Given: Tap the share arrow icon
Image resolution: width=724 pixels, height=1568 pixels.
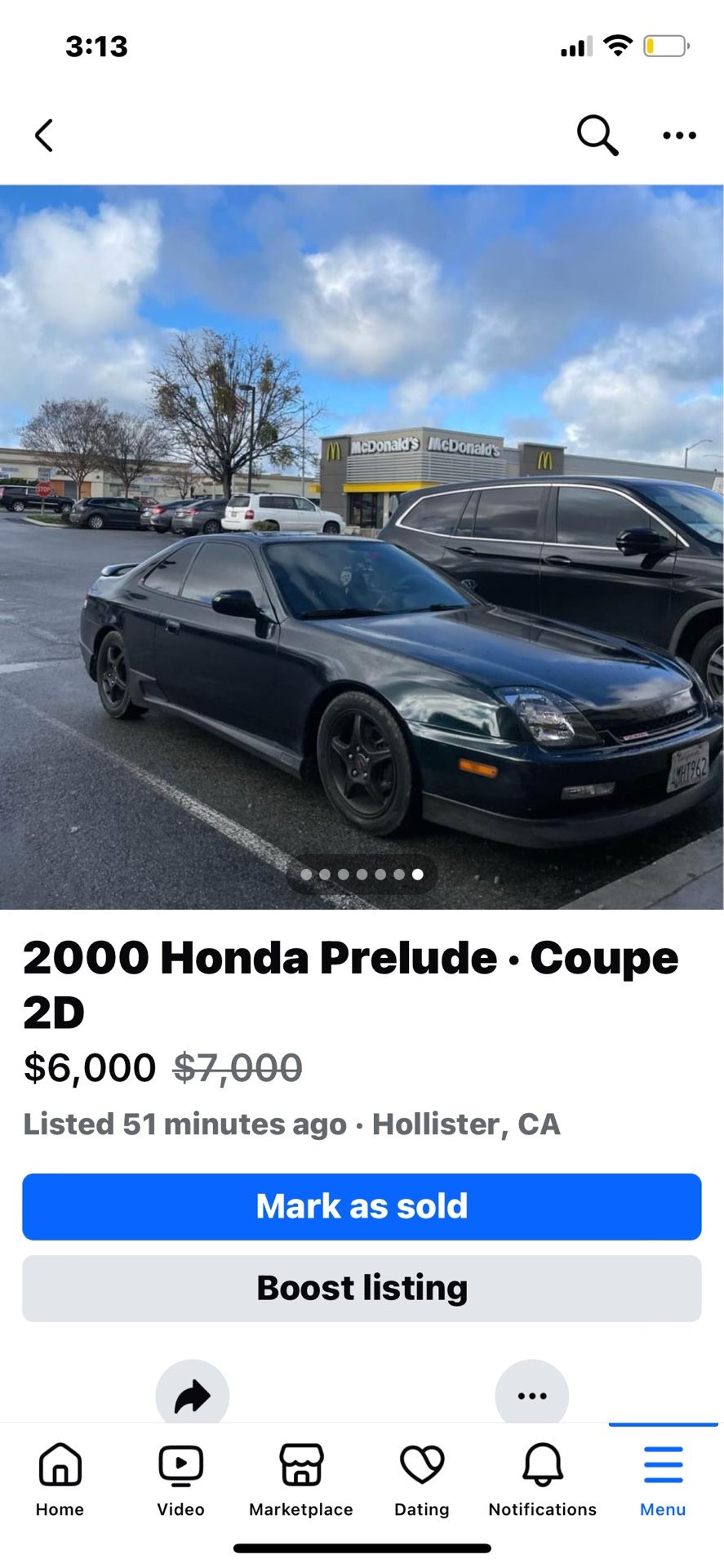Looking at the screenshot, I should coord(193,1395).
